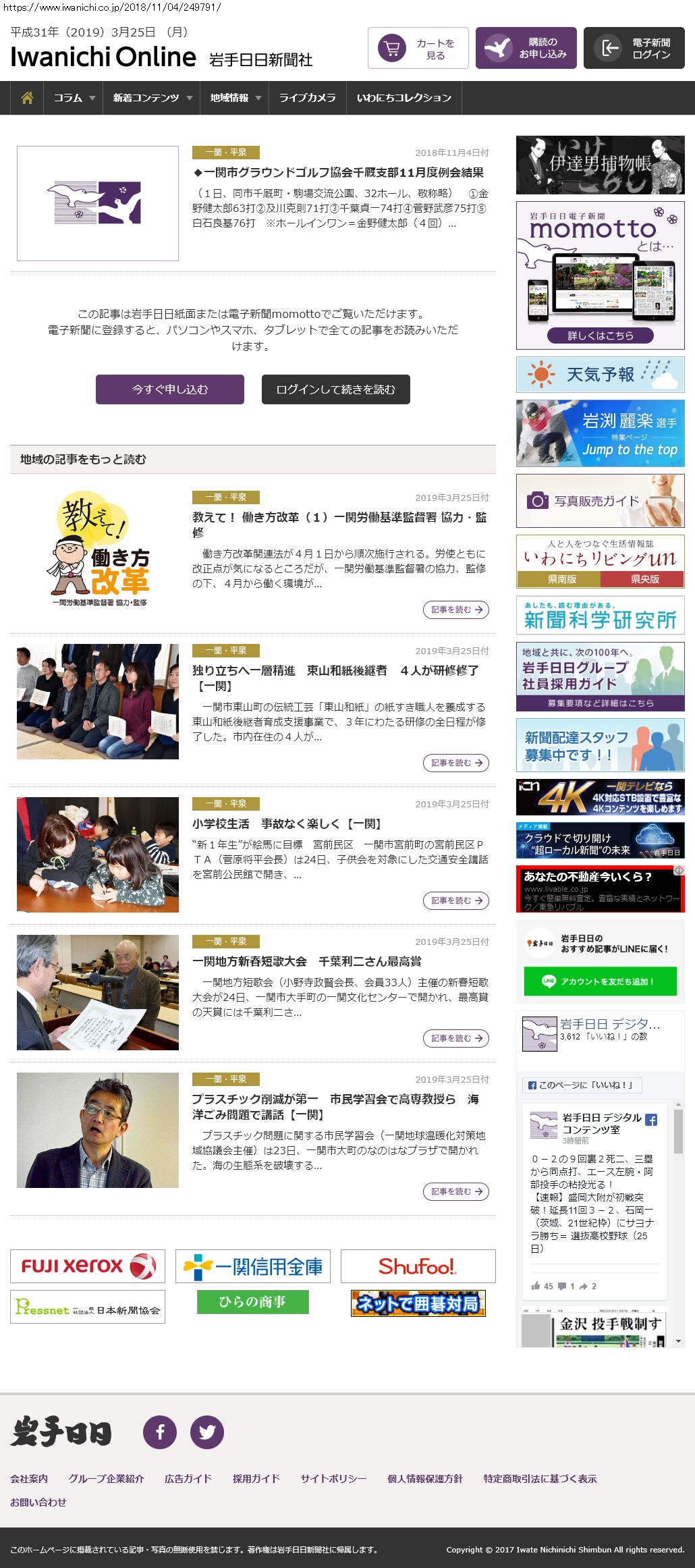This screenshot has width=695, height=1568.
Task: Open the ライブカメラ page
Action: pyautogui.click(x=307, y=98)
